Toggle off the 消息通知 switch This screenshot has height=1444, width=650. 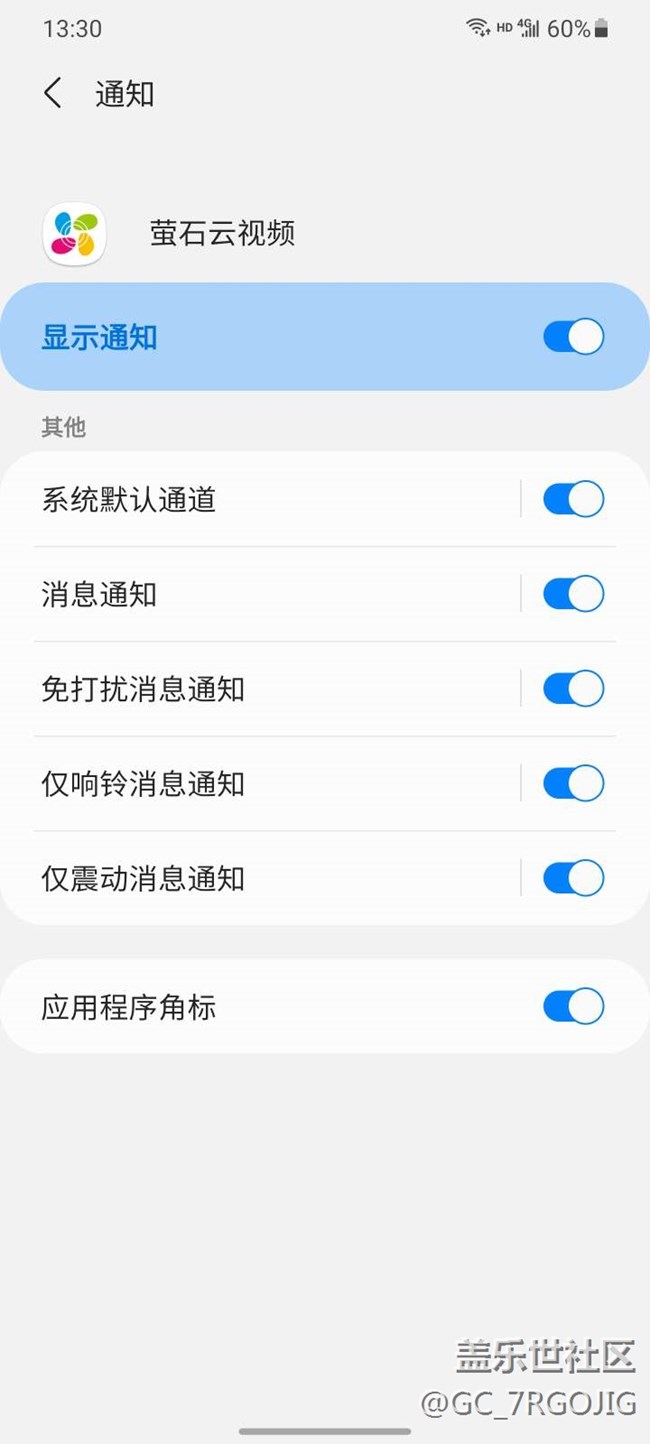pyautogui.click(x=573, y=594)
